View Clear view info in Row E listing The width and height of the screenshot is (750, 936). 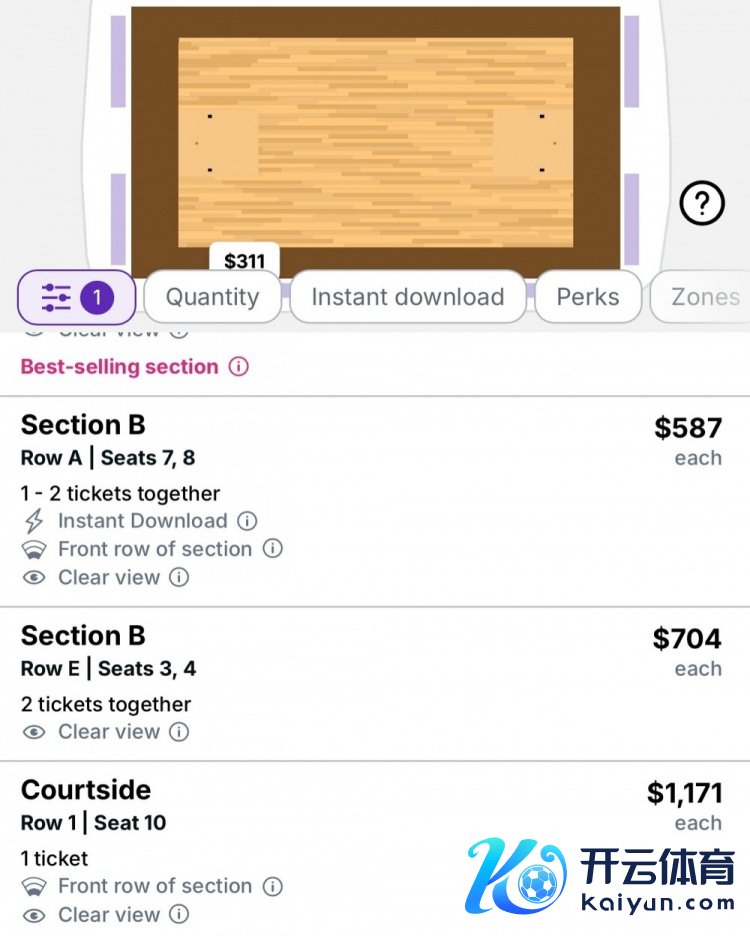tap(179, 732)
